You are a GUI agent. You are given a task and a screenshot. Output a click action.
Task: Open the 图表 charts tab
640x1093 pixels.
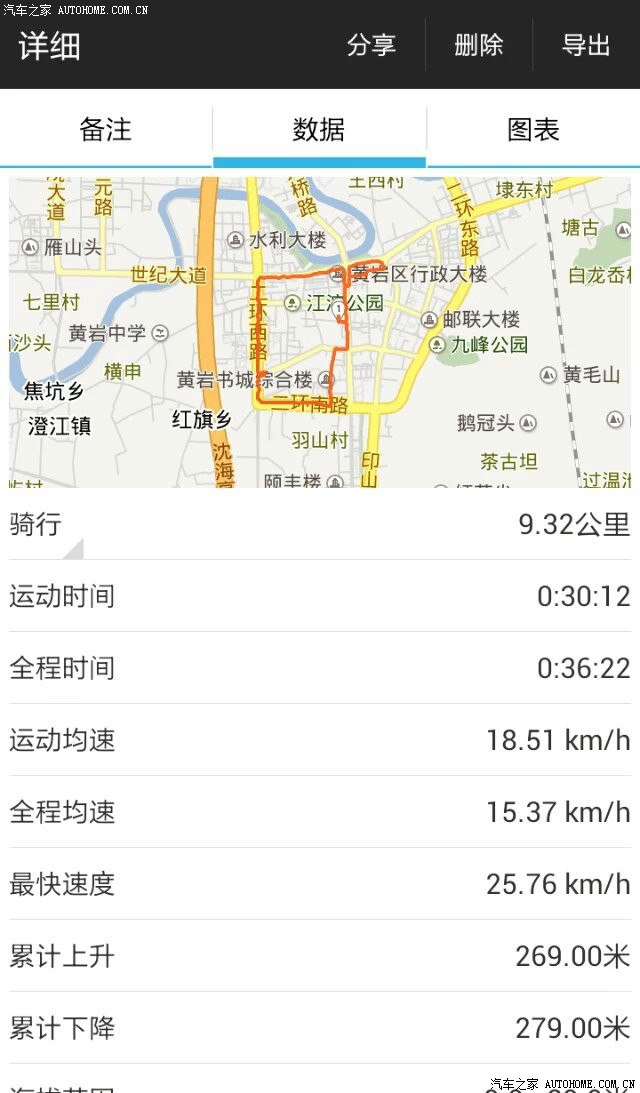(533, 130)
